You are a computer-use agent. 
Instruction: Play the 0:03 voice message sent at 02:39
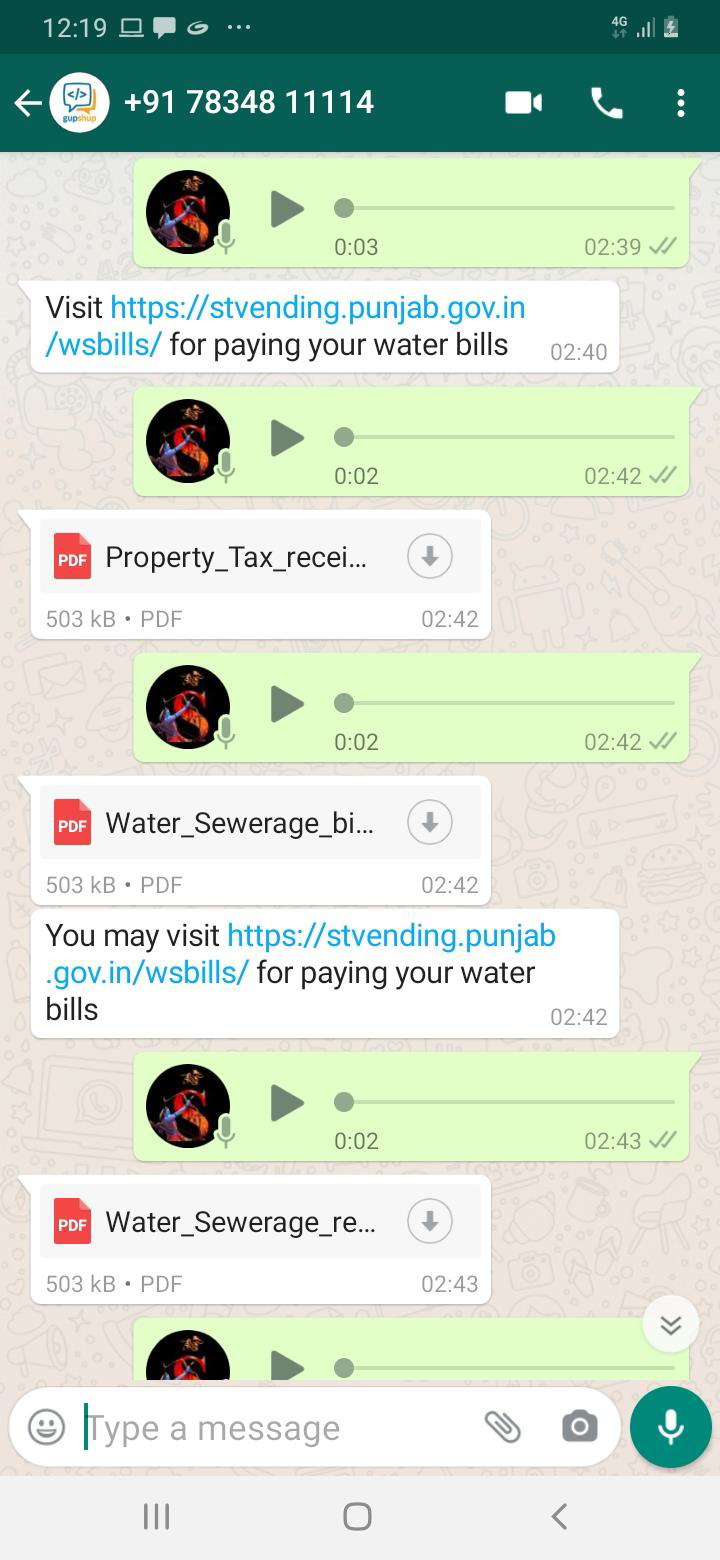click(x=287, y=209)
